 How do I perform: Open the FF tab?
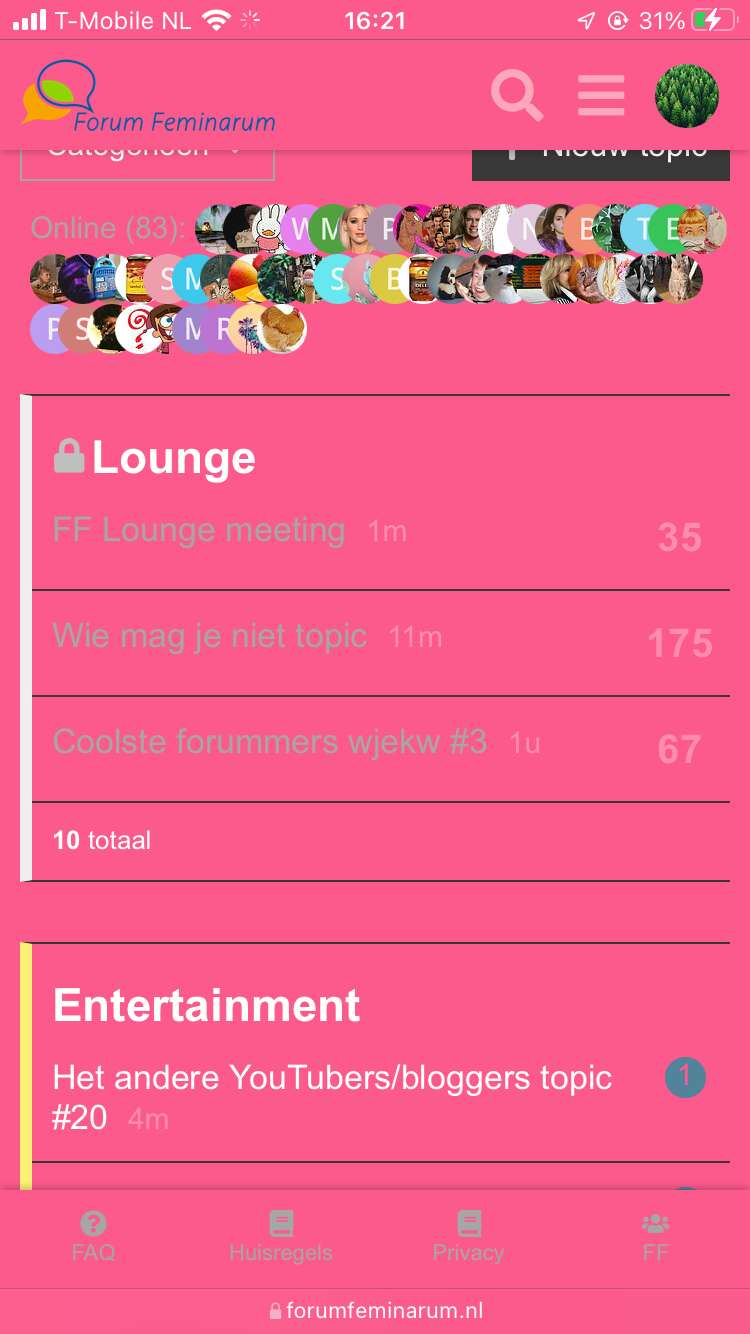(656, 1237)
